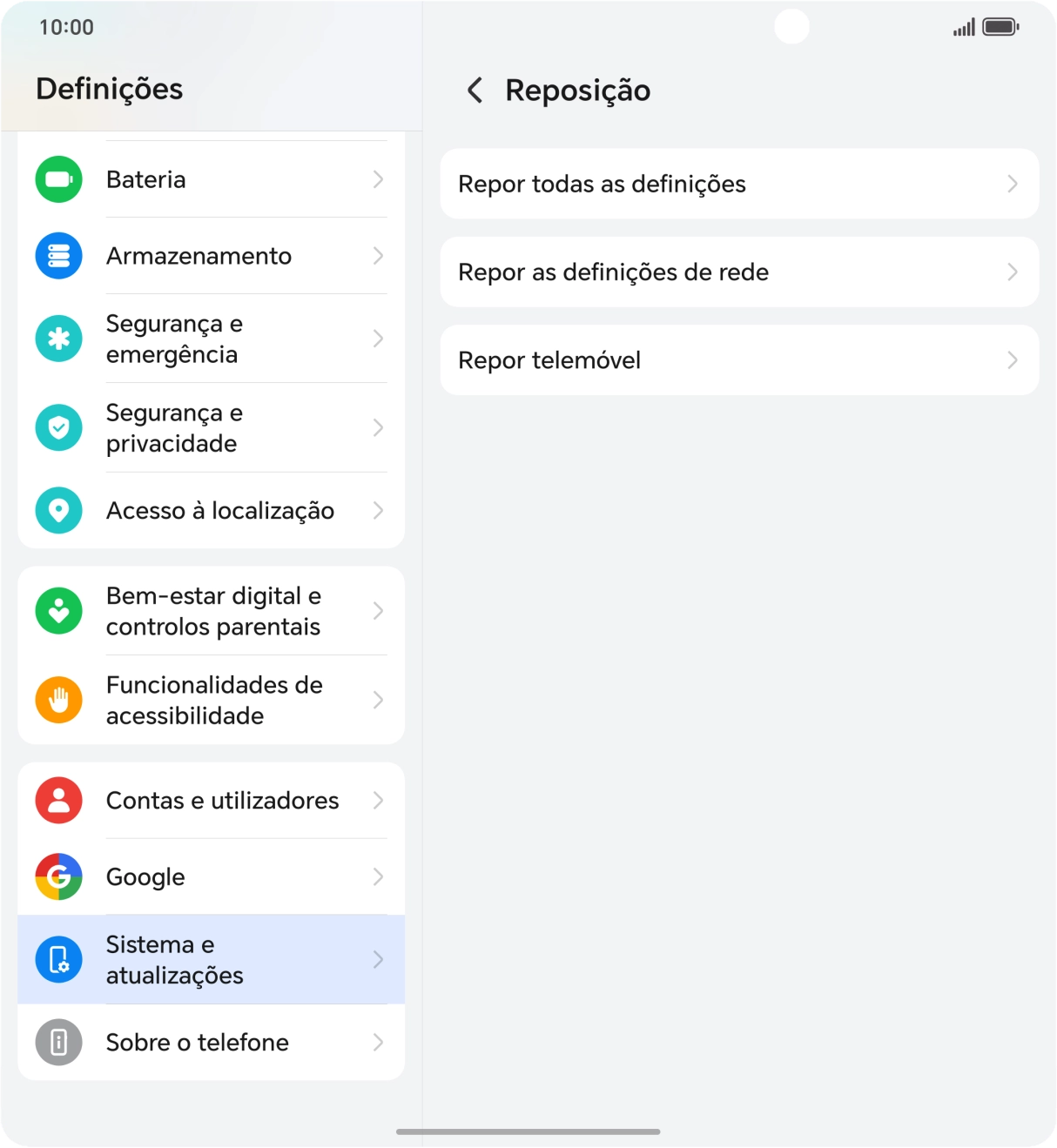This screenshot has width=1057, height=1148.
Task: Select Repor as definições de rede
Action: [739, 272]
